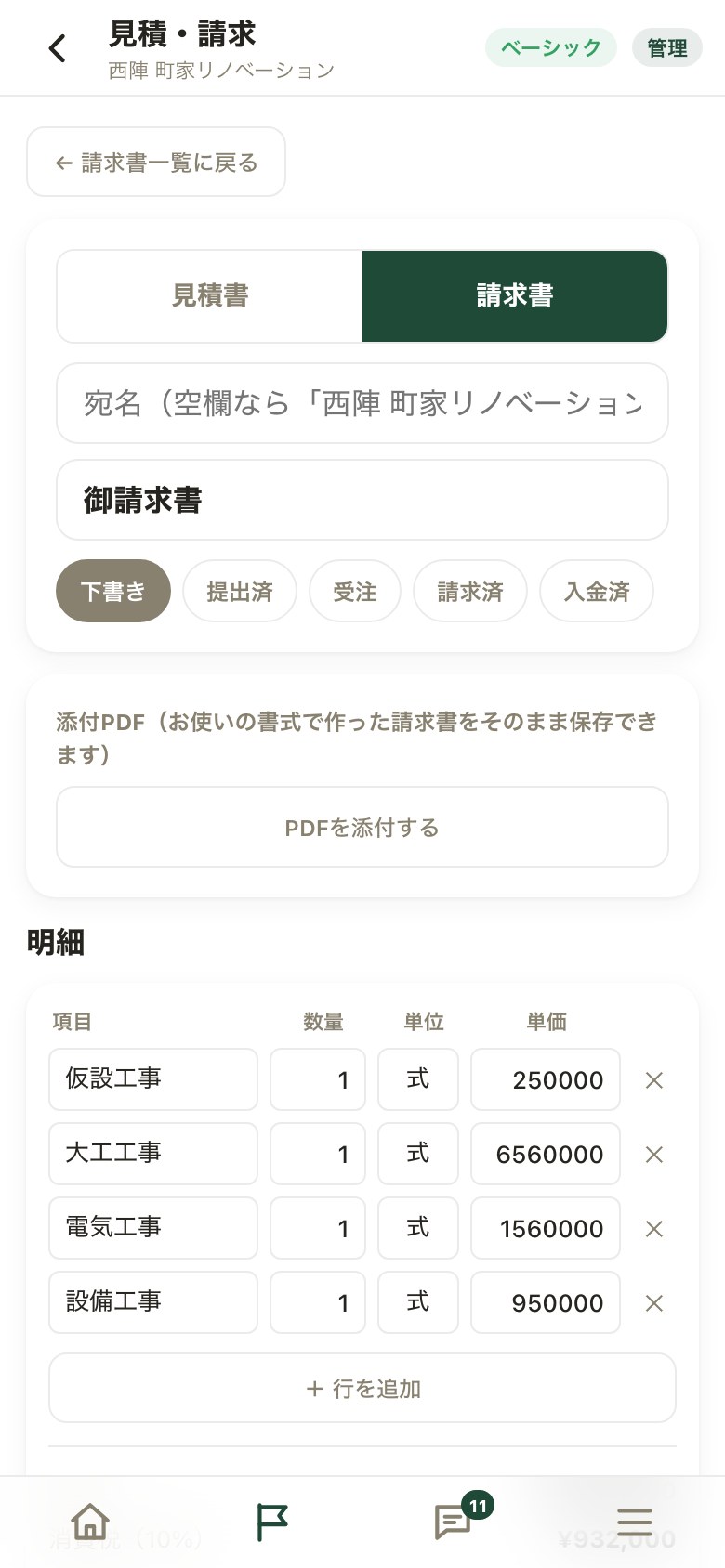This screenshot has width=725, height=1568.
Task: Tap the 宛名 recipient field
Action: (362, 403)
